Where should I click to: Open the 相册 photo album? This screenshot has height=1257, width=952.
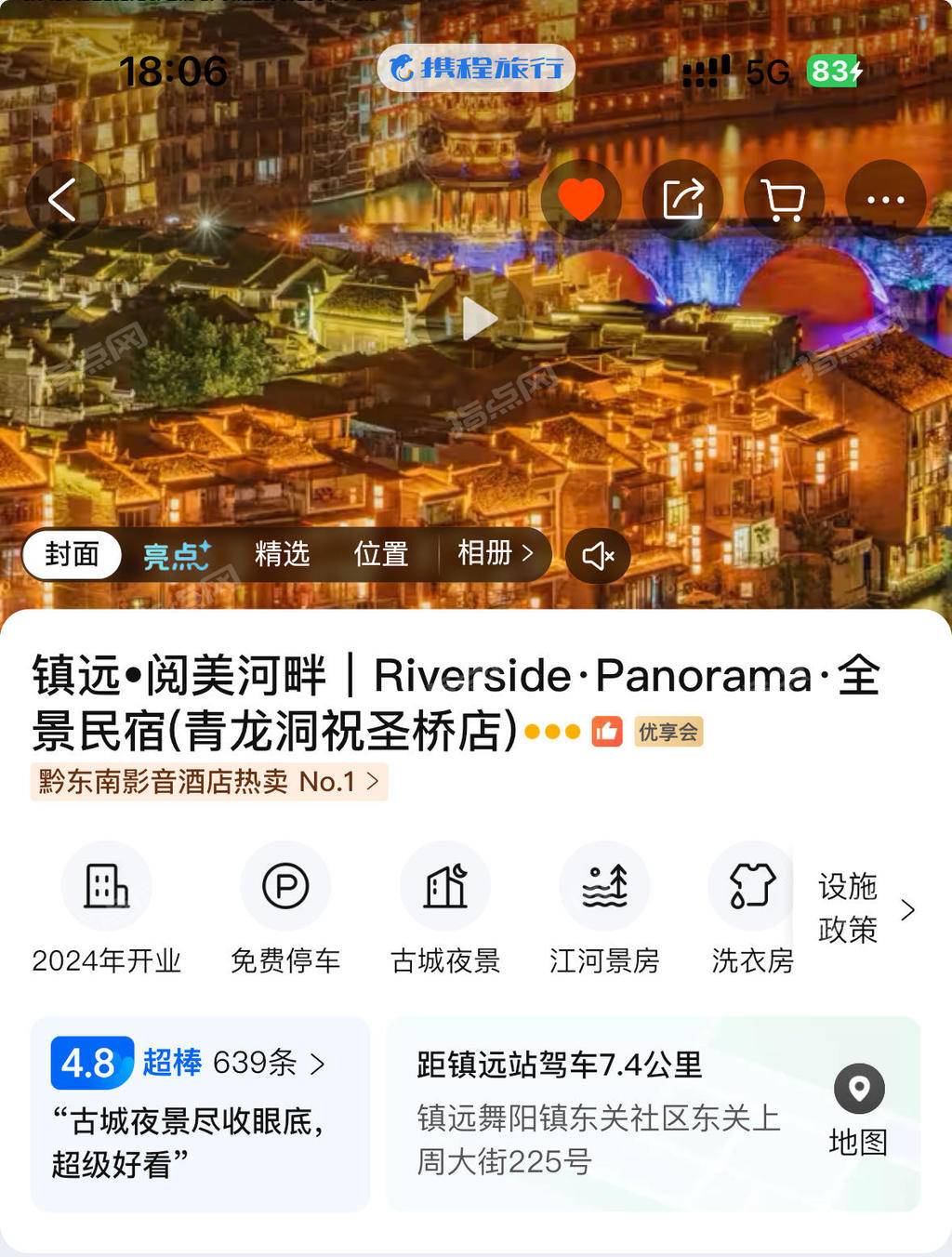tap(494, 555)
